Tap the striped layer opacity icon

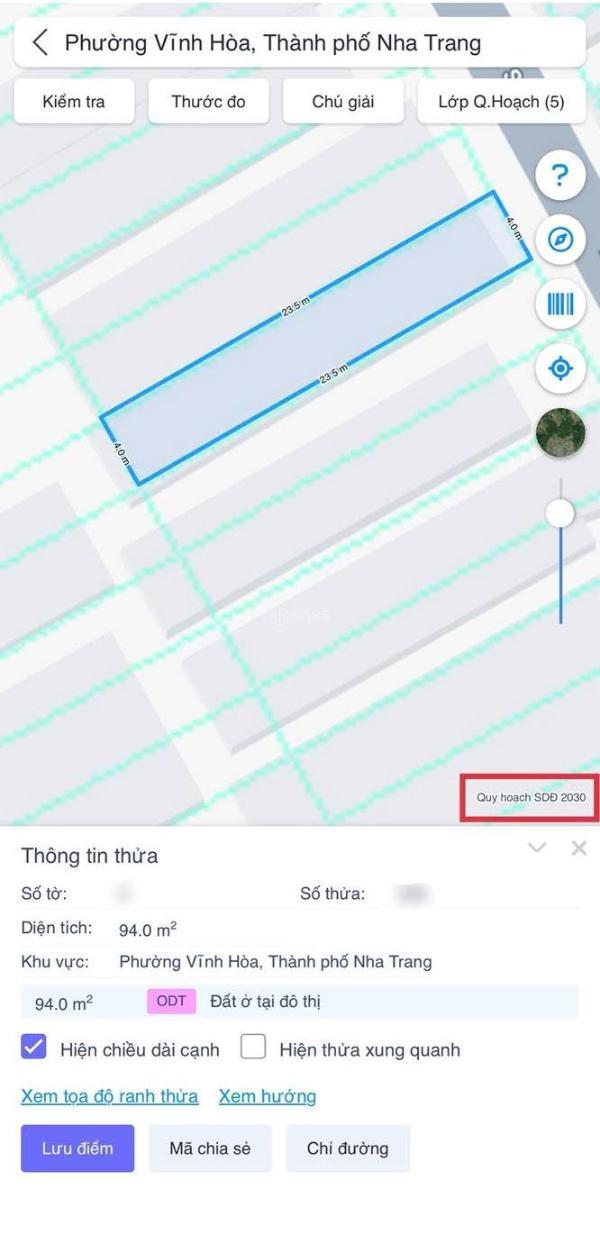[560, 304]
